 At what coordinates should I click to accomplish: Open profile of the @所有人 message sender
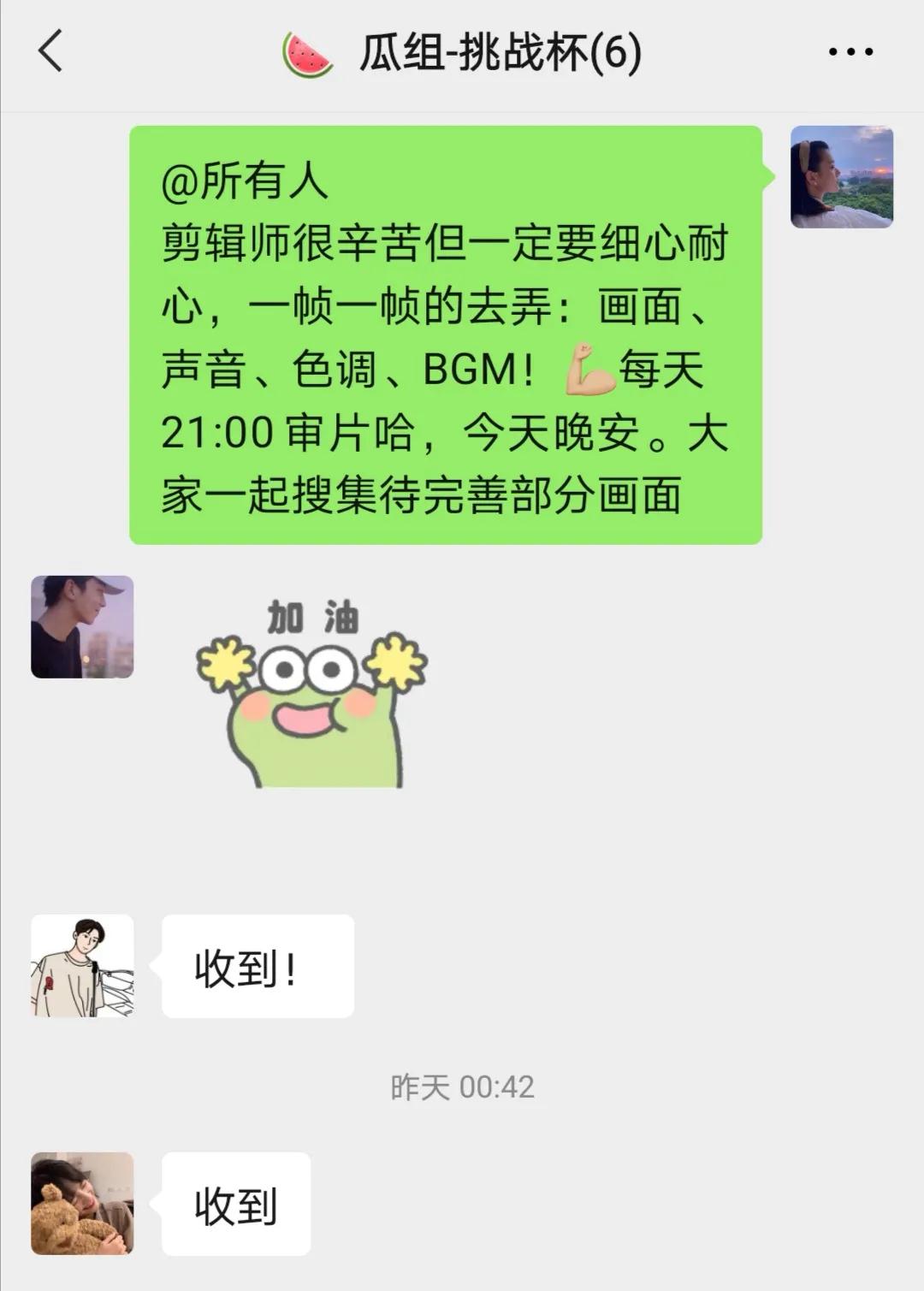click(x=841, y=177)
